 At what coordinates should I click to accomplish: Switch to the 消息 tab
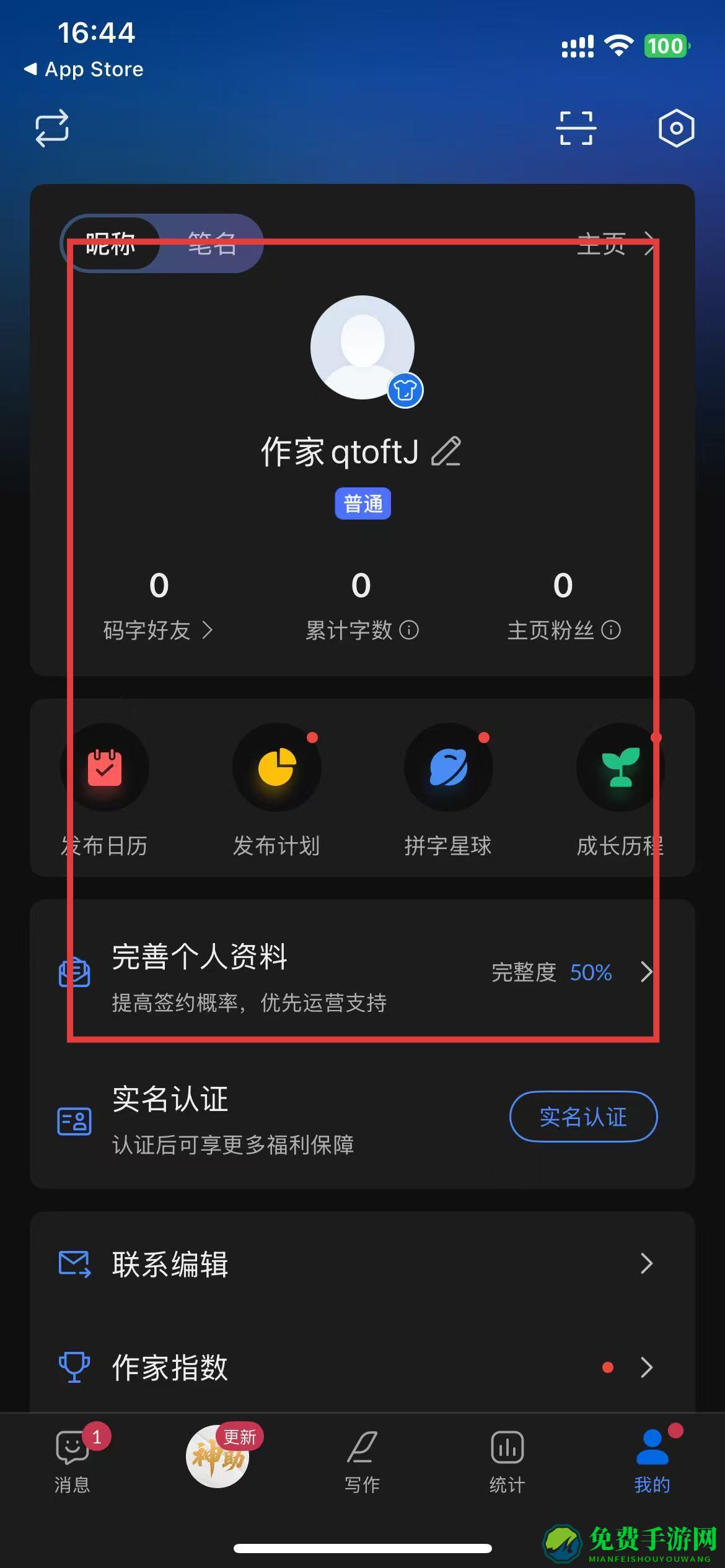(x=72, y=1459)
